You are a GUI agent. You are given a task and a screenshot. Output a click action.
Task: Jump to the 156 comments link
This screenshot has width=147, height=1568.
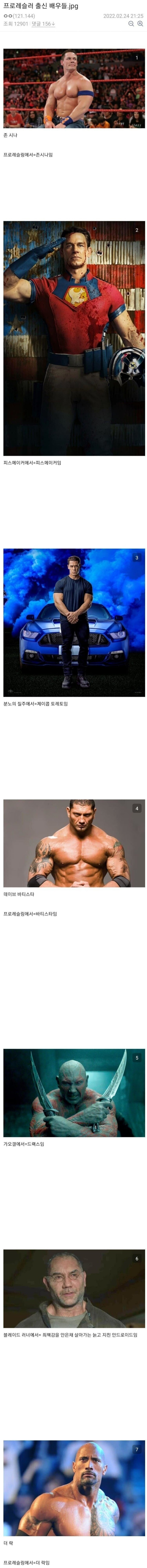click(x=43, y=24)
